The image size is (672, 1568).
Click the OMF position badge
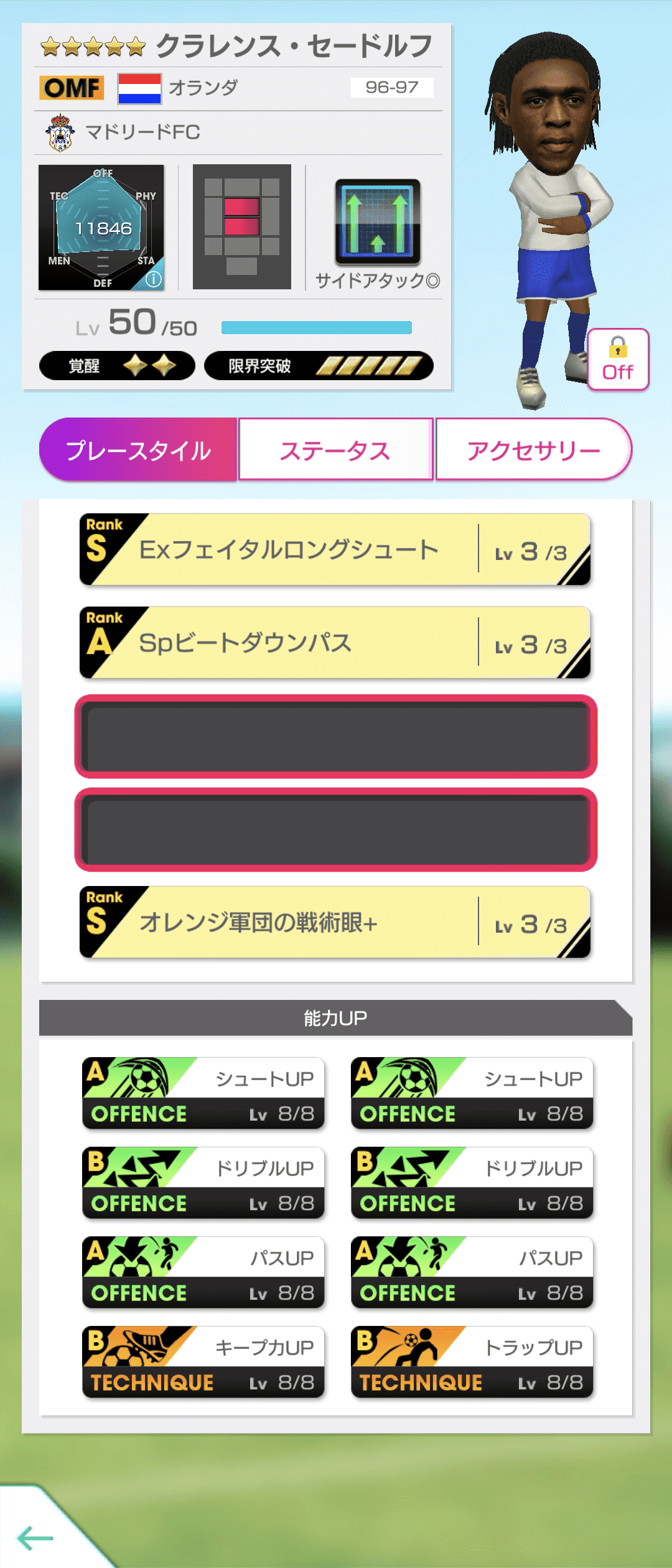[x=70, y=88]
